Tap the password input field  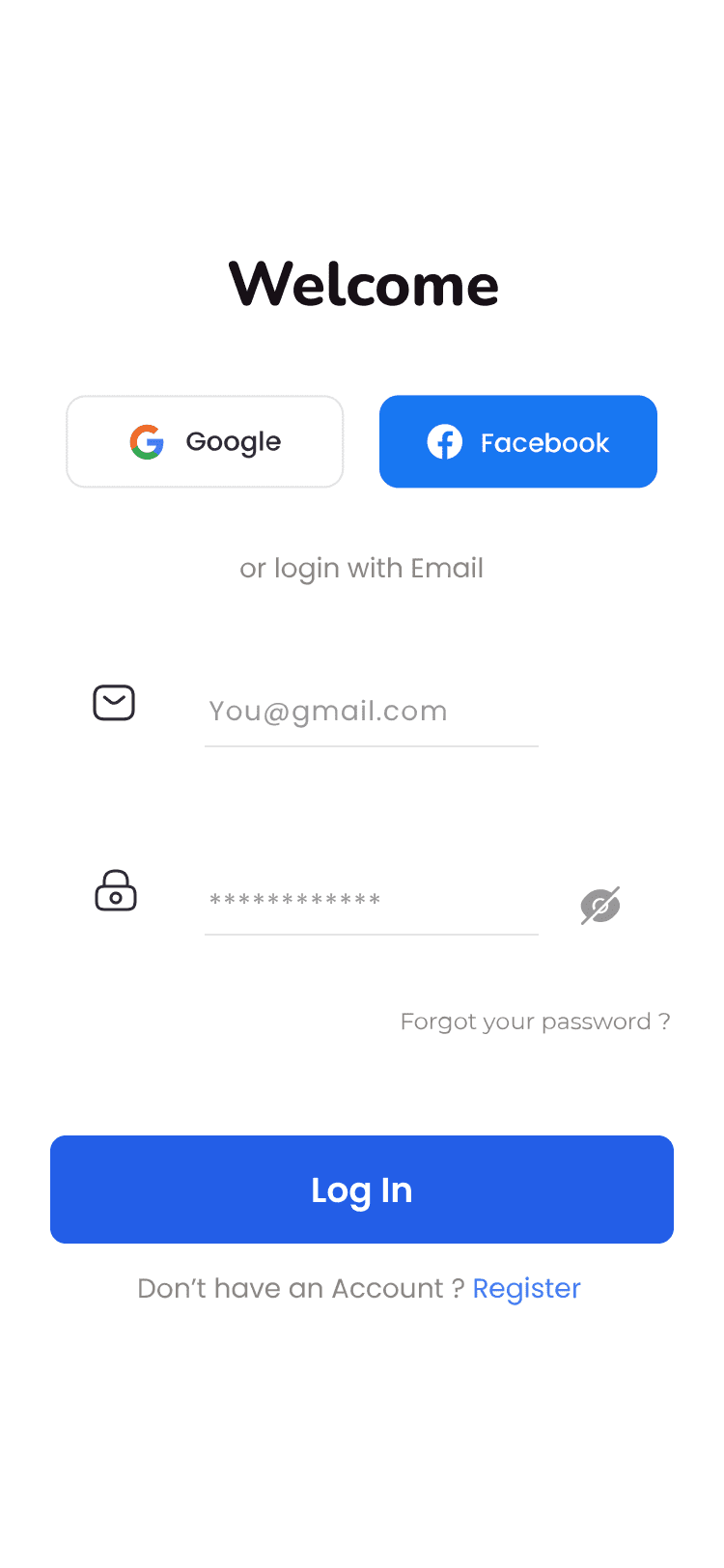[x=372, y=901]
